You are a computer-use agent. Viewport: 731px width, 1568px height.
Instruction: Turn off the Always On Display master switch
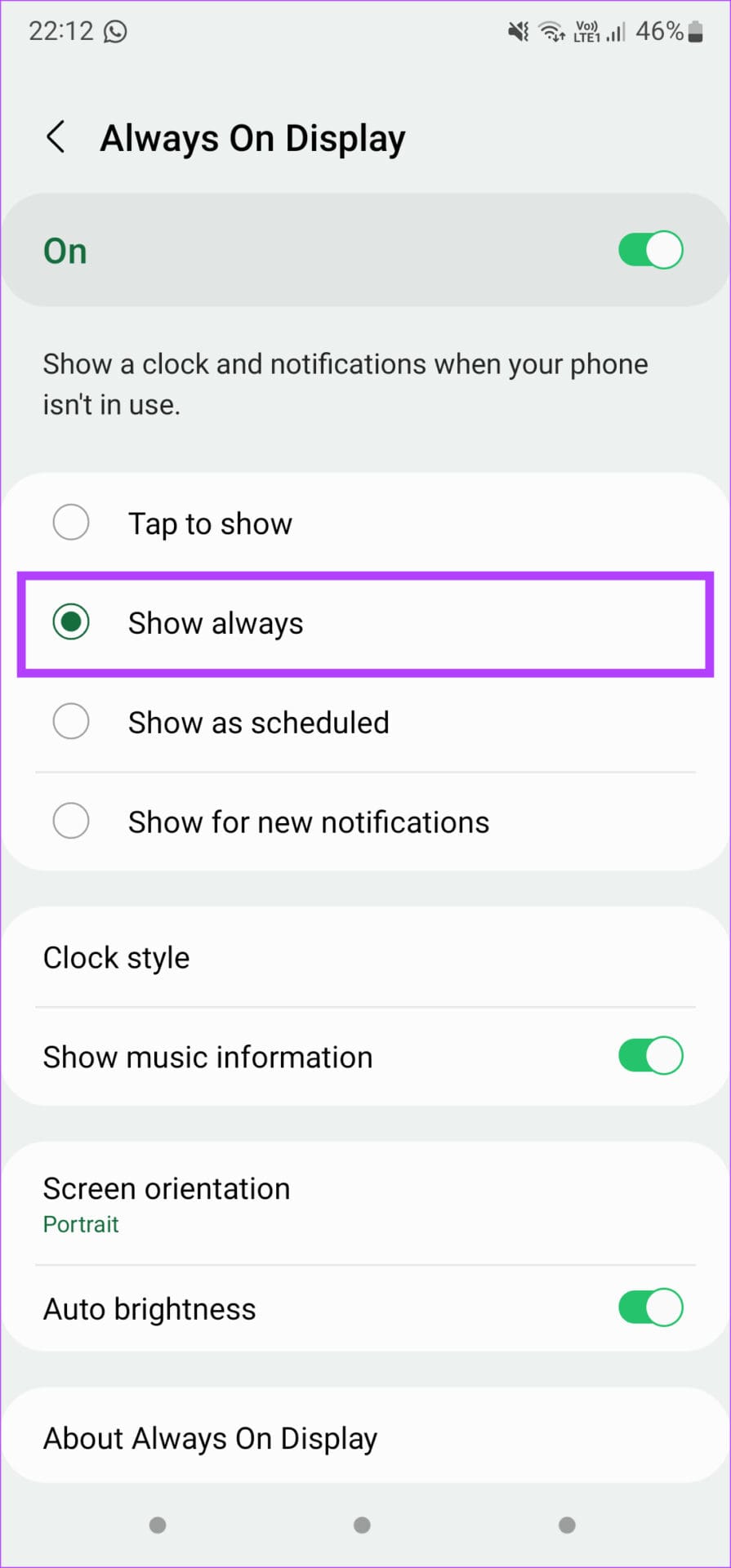[650, 250]
